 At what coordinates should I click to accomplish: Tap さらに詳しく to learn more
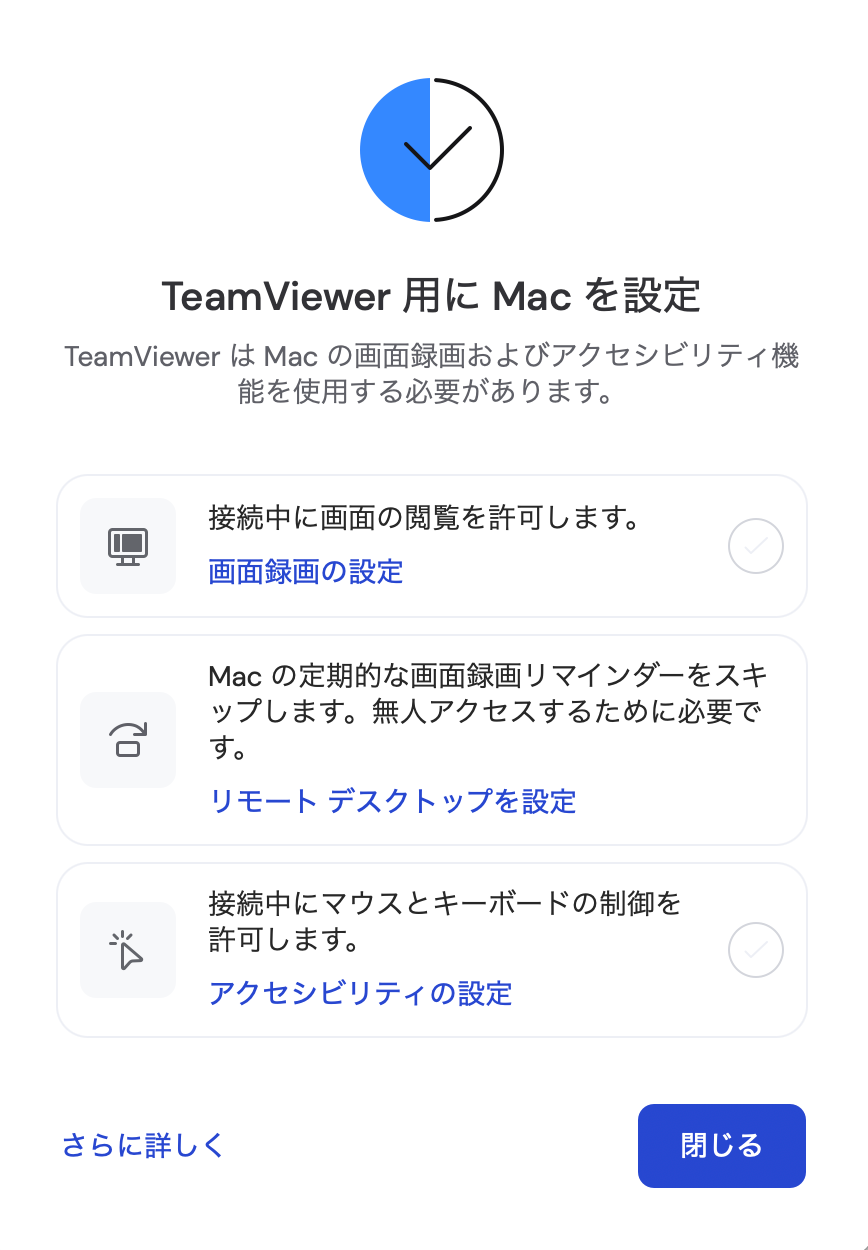point(143,1145)
